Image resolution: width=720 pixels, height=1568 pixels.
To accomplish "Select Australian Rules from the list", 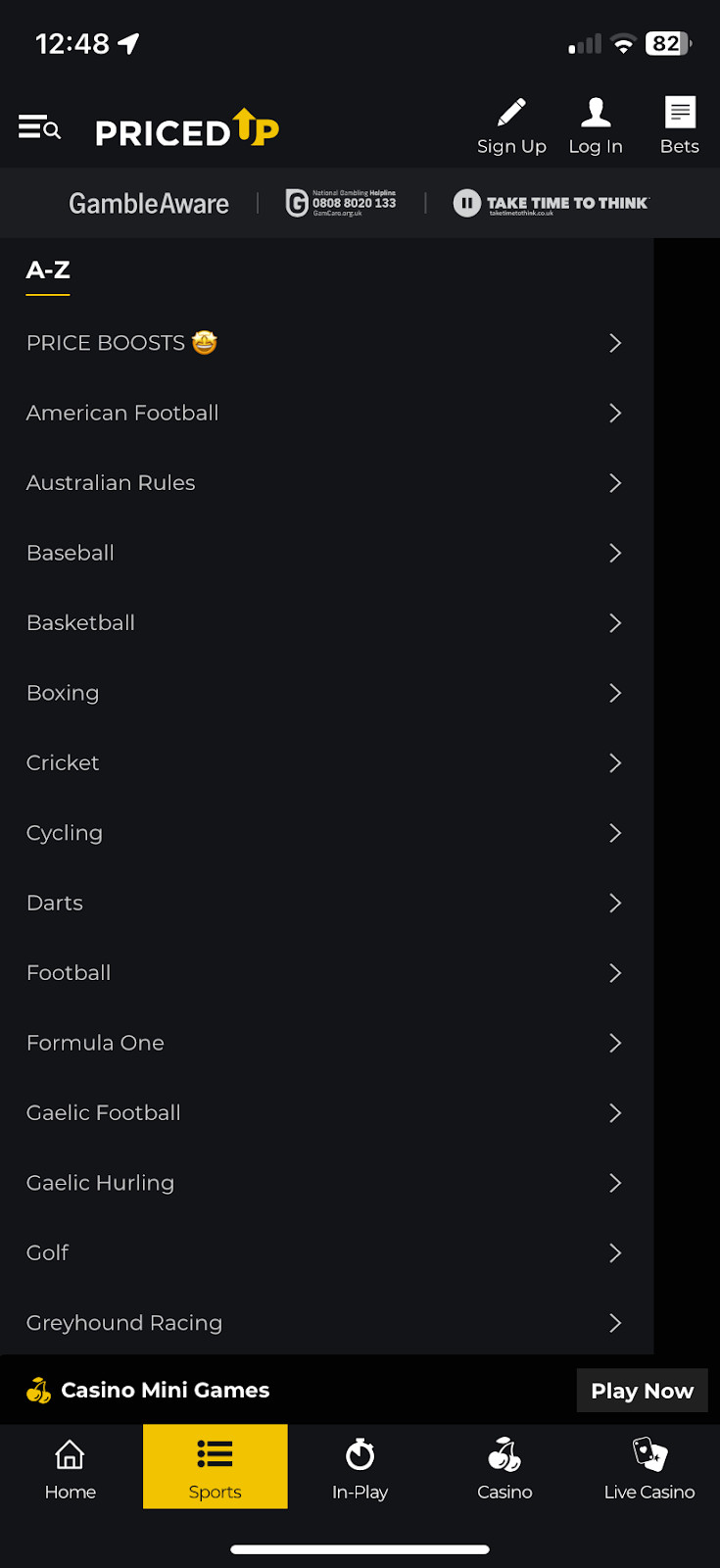I will (x=323, y=483).
